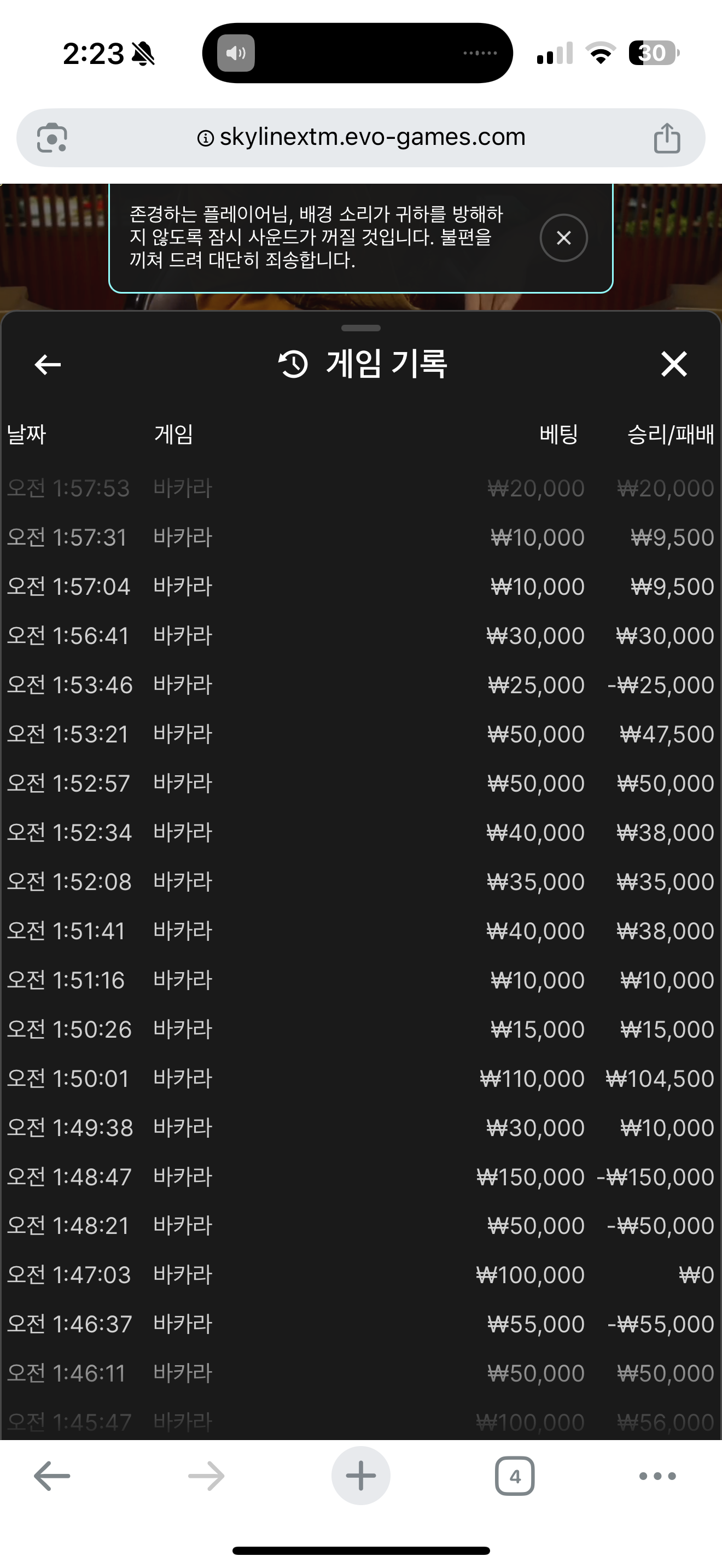Go back from the 게임 기록 panel
Viewport: 722px width, 1568px height.
[x=48, y=365]
